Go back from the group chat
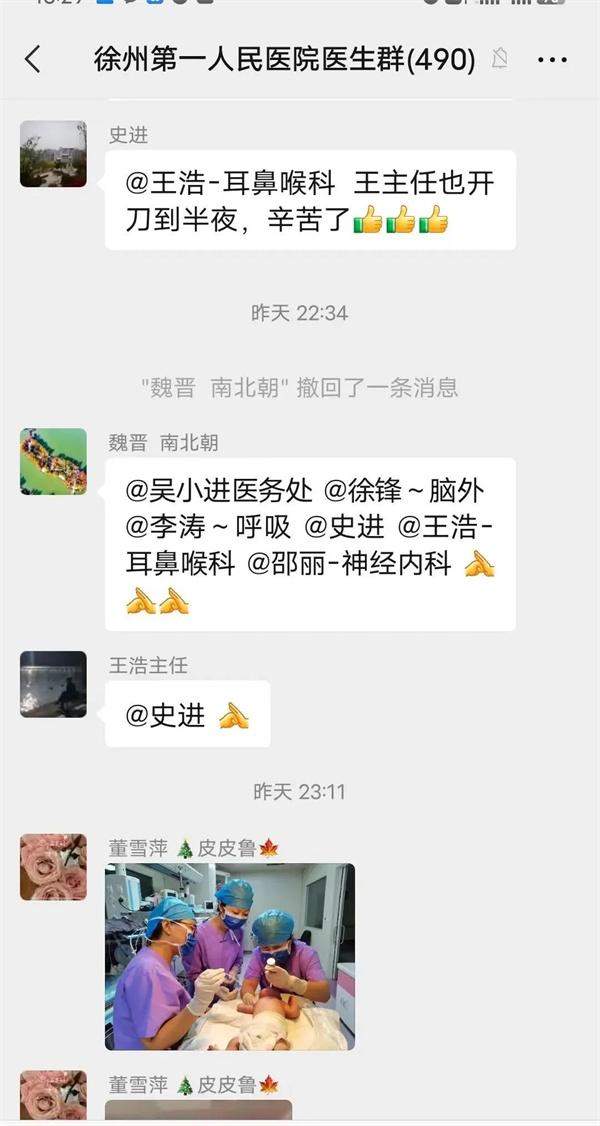Screen dimensions: 600x1126 (33, 60)
